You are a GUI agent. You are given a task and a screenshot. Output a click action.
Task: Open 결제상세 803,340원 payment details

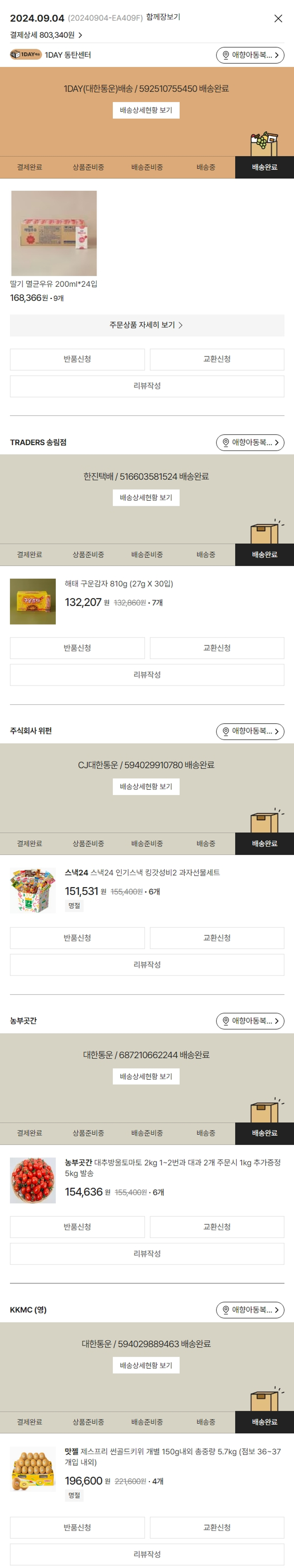coord(46,35)
